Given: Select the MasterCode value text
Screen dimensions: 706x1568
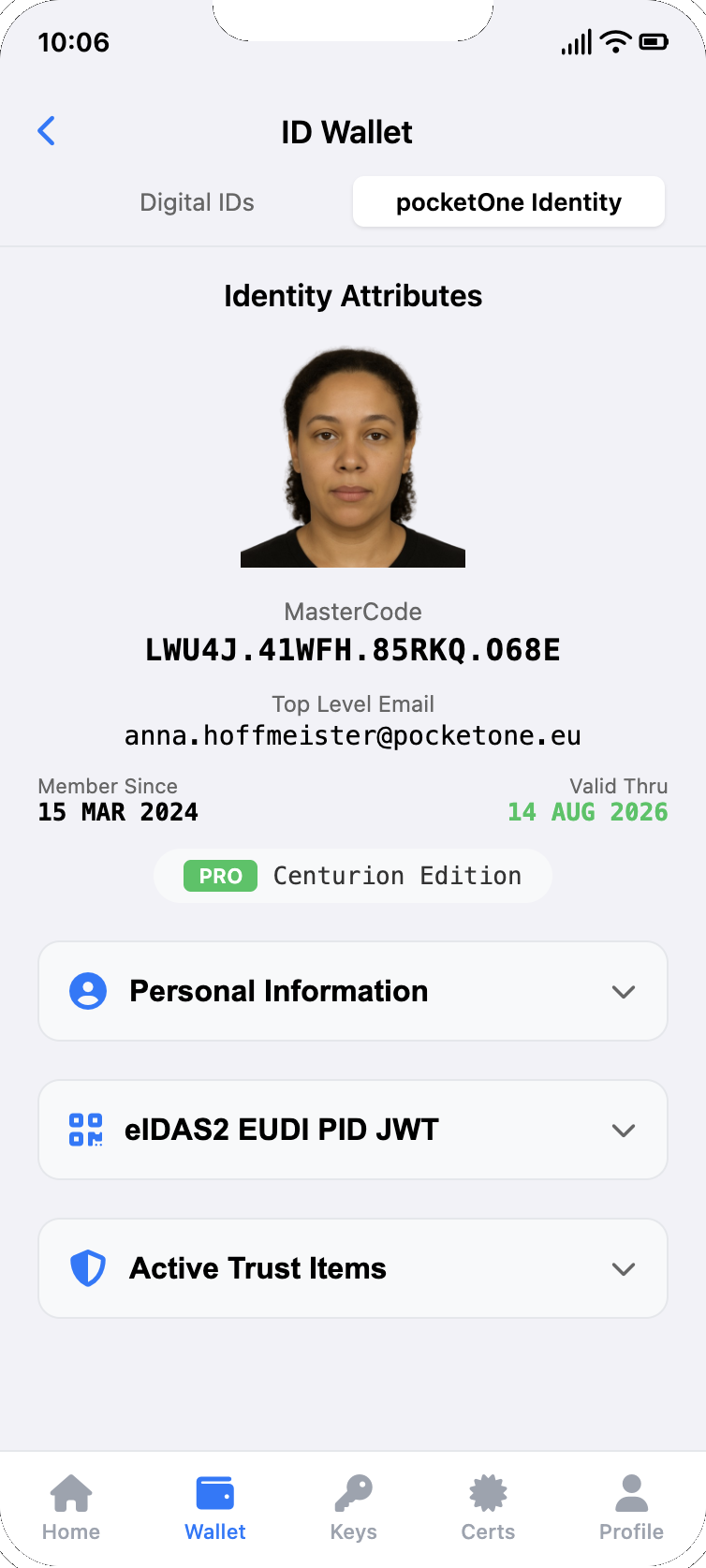Looking at the screenshot, I should (x=352, y=648).
